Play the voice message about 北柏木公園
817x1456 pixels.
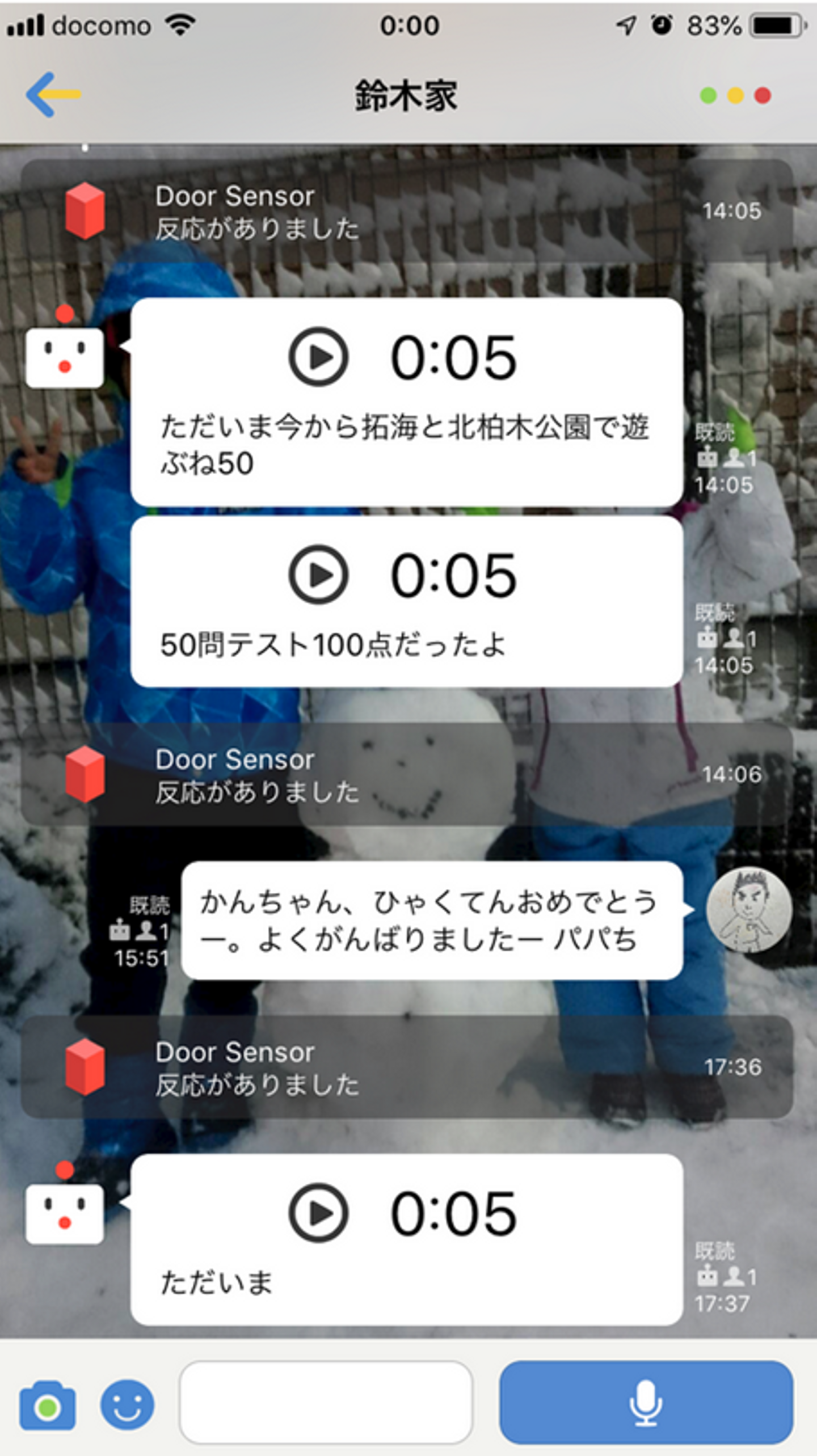coord(318,357)
